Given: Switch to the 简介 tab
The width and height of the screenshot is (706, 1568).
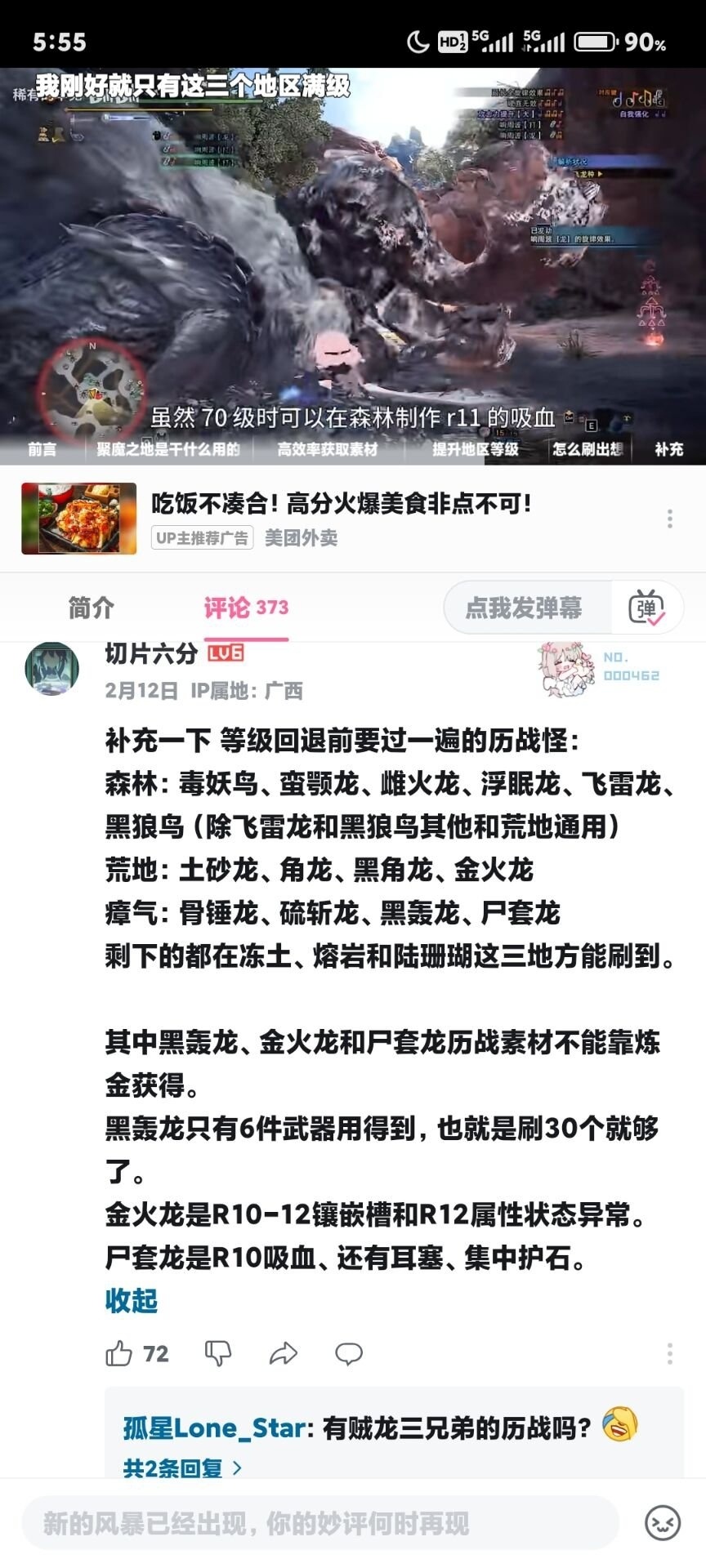Looking at the screenshot, I should click(x=91, y=608).
